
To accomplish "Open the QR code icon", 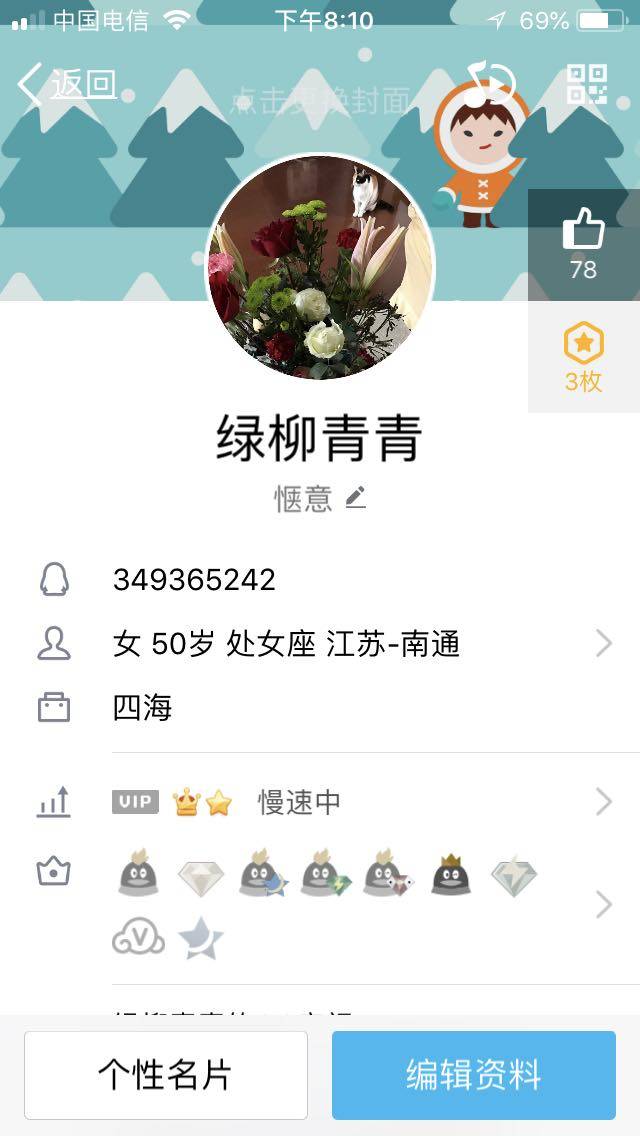I will (587, 84).
